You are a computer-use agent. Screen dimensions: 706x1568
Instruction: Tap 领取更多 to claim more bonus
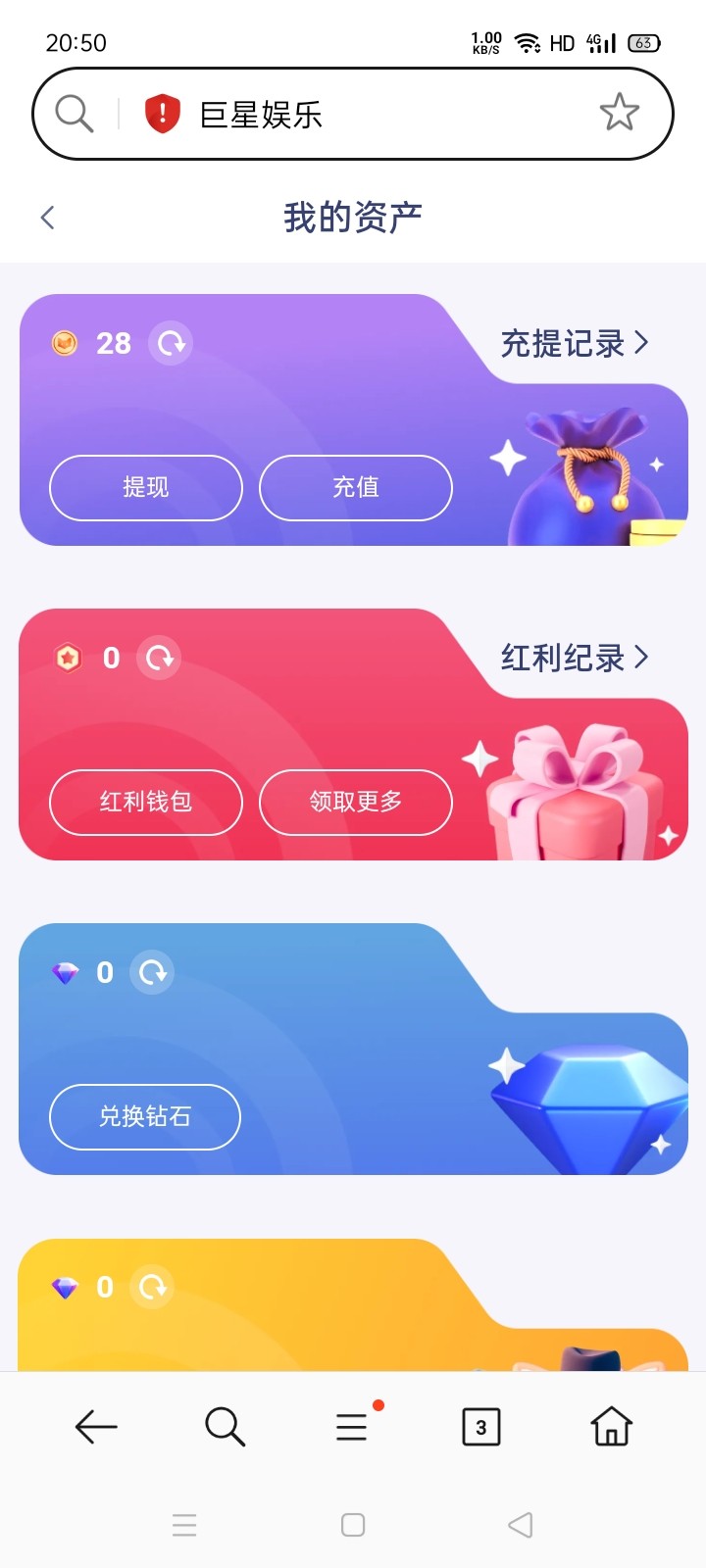point(355,802)
